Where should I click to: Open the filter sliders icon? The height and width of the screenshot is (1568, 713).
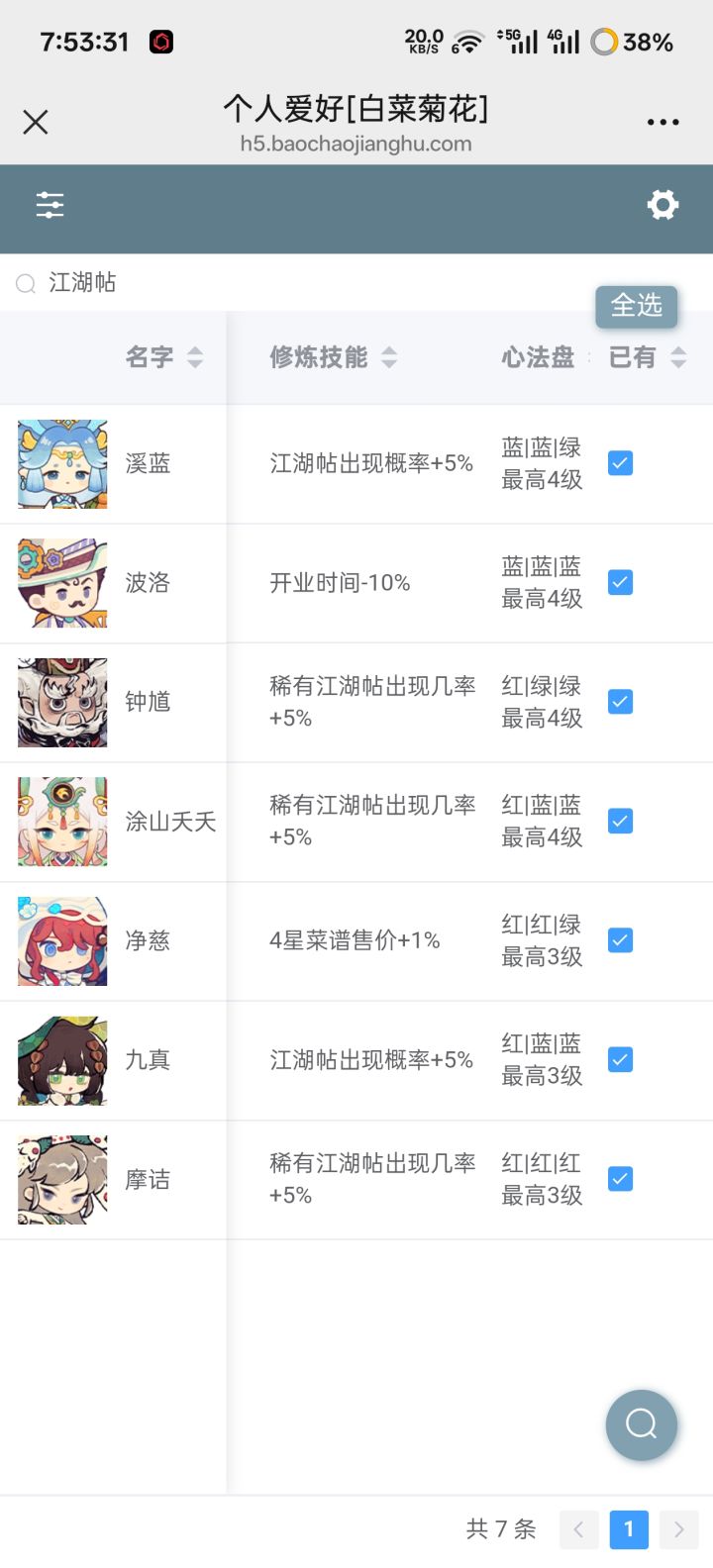point(50,205)
